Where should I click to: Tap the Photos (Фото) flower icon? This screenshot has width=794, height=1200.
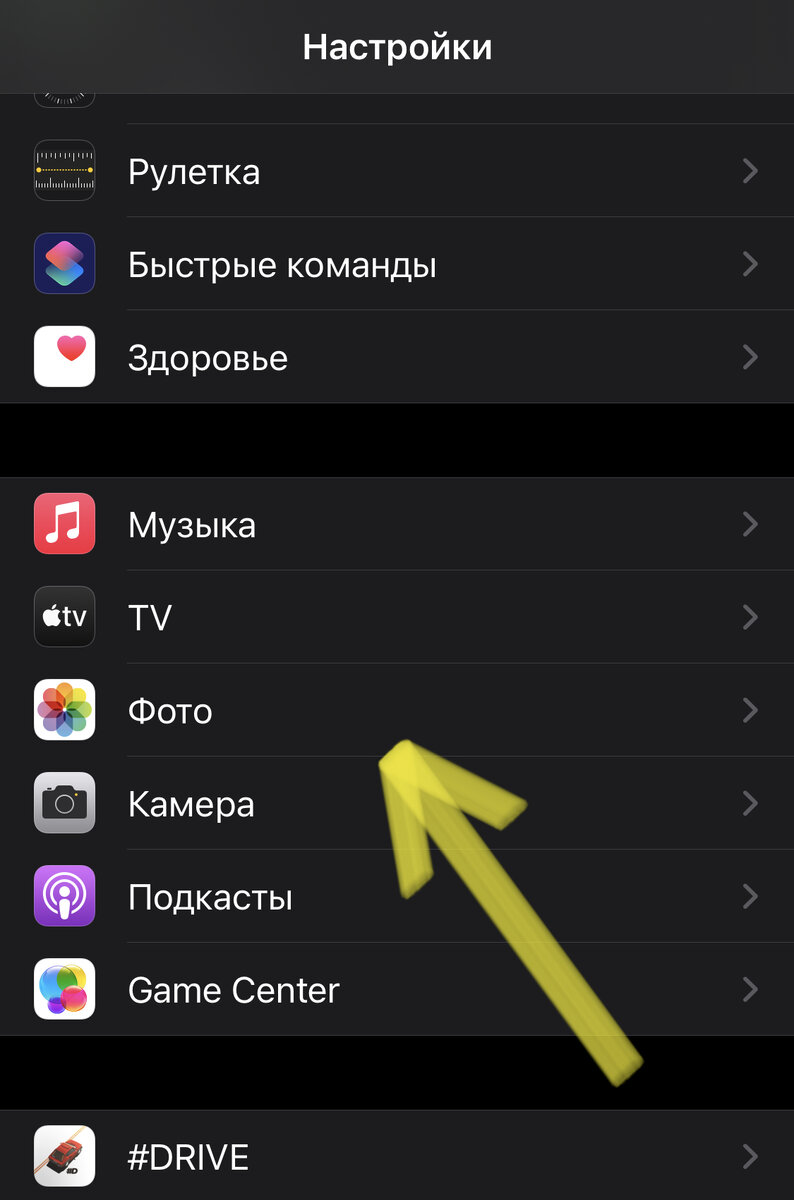point(64,710)
